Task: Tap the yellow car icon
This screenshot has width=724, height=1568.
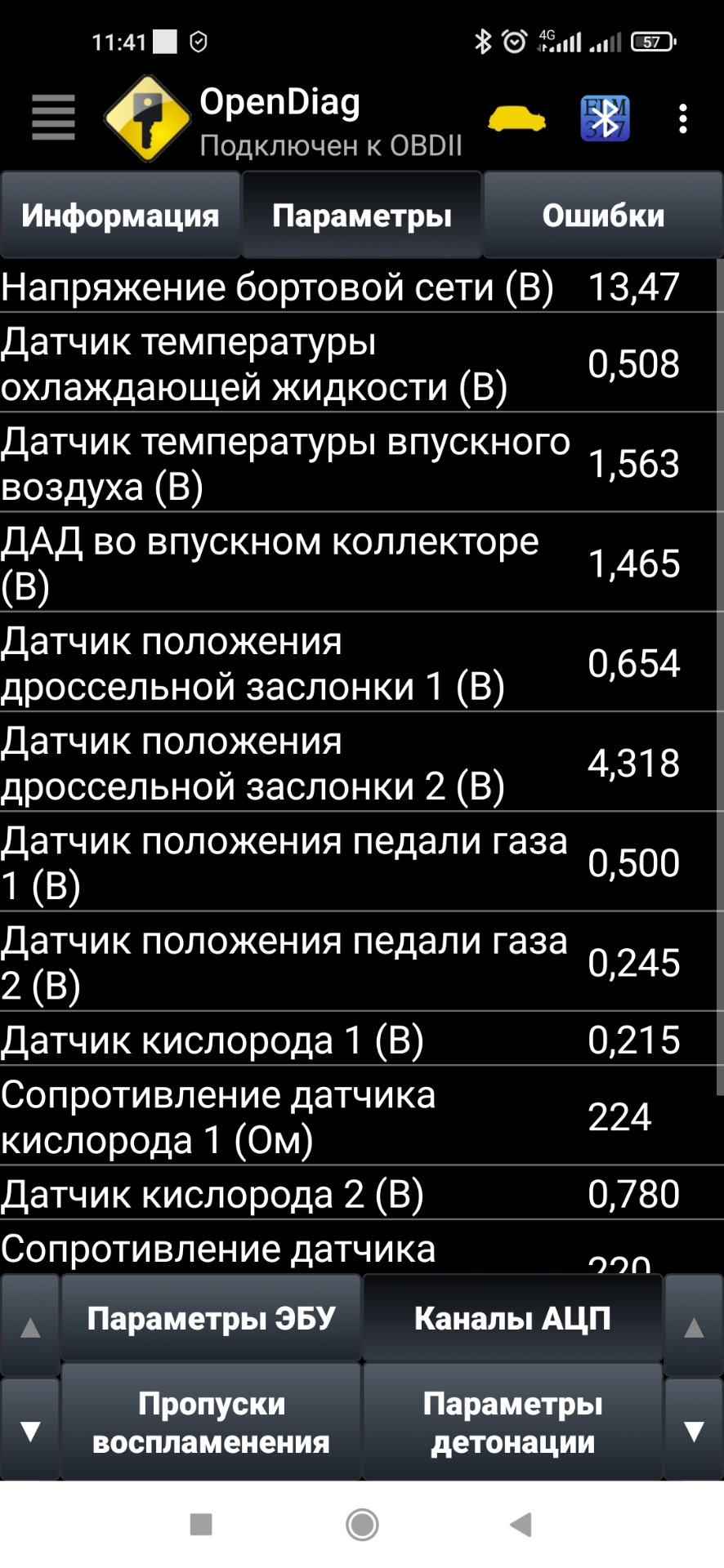Action: (516, 119)
